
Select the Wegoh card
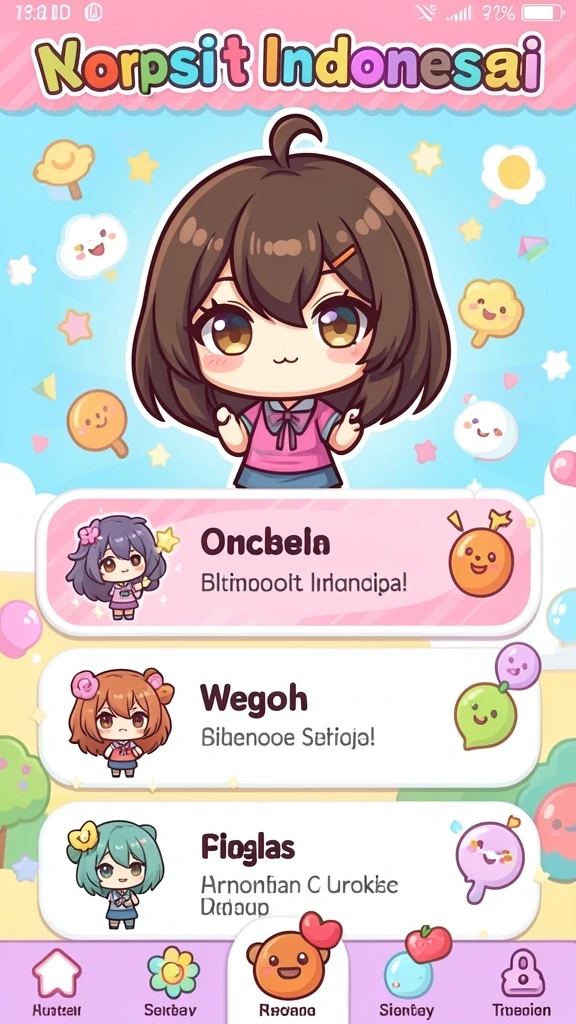point(288,717)
